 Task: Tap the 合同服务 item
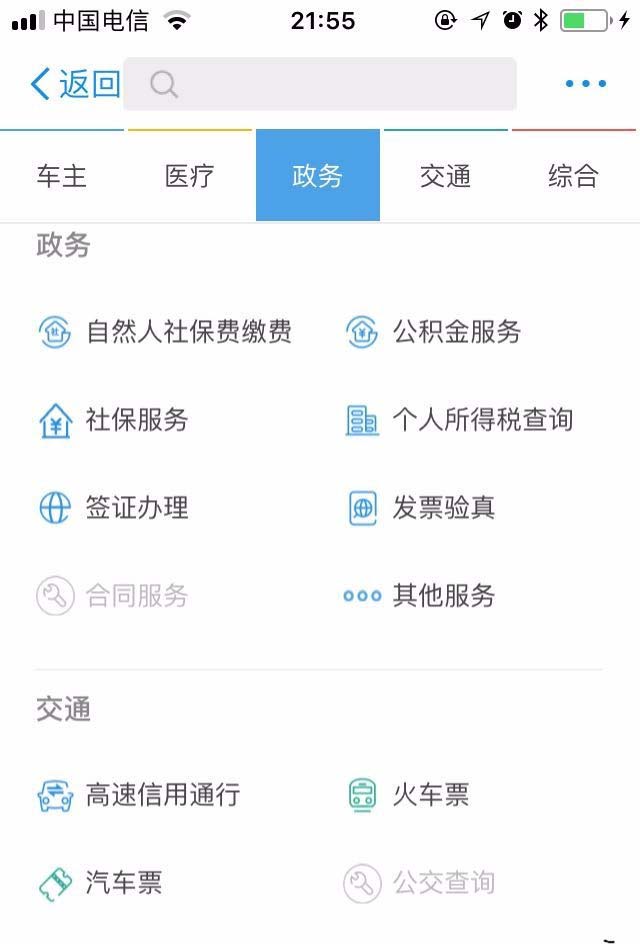[114, 596]
